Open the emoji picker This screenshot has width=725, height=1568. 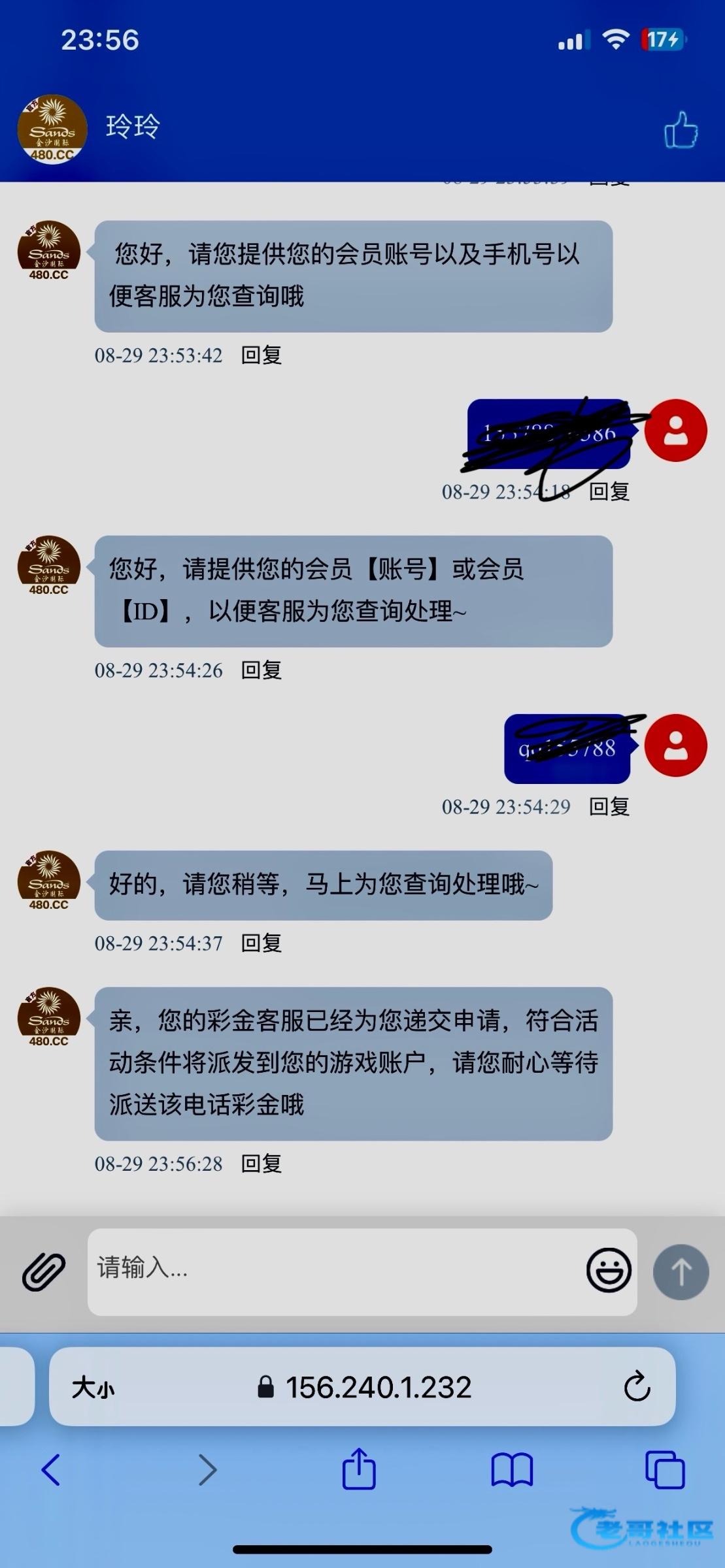(609, 1270)
